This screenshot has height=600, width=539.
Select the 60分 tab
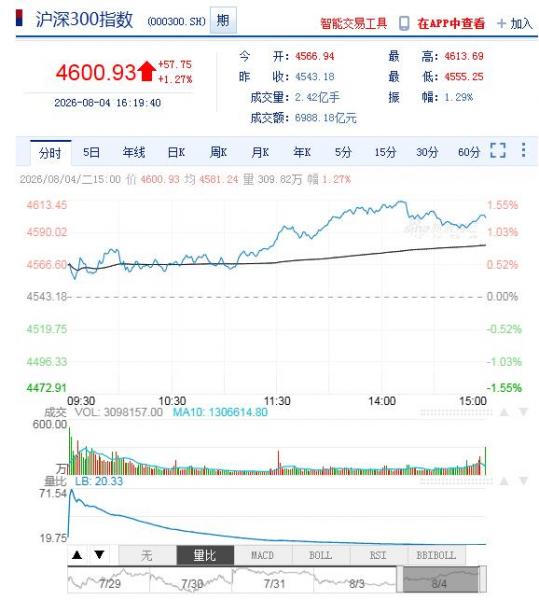point(469,153)
